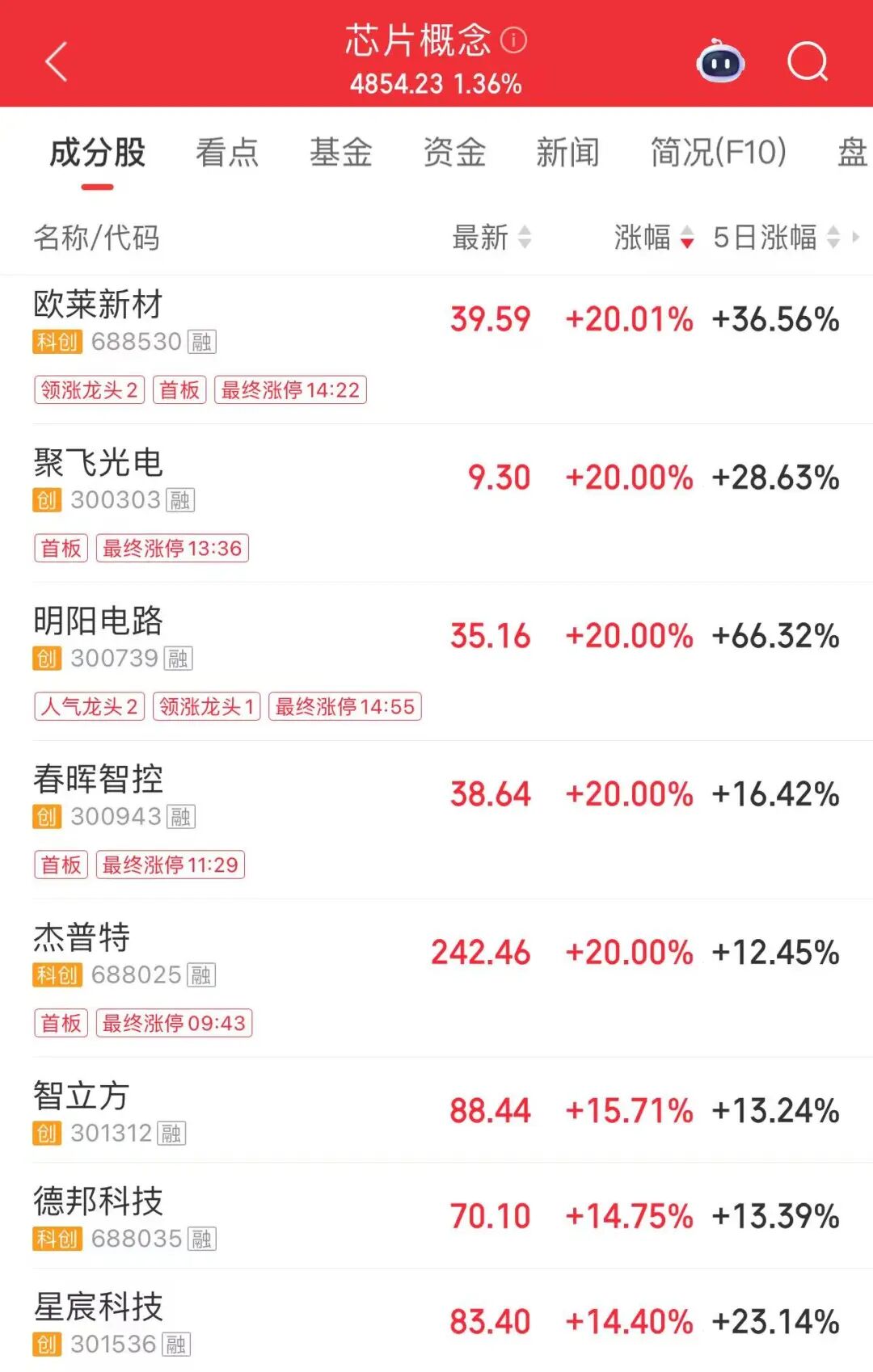This screenshot has width=873, height=1372.
Task: Switch to the 资金 tab
Action: (454, 152)
